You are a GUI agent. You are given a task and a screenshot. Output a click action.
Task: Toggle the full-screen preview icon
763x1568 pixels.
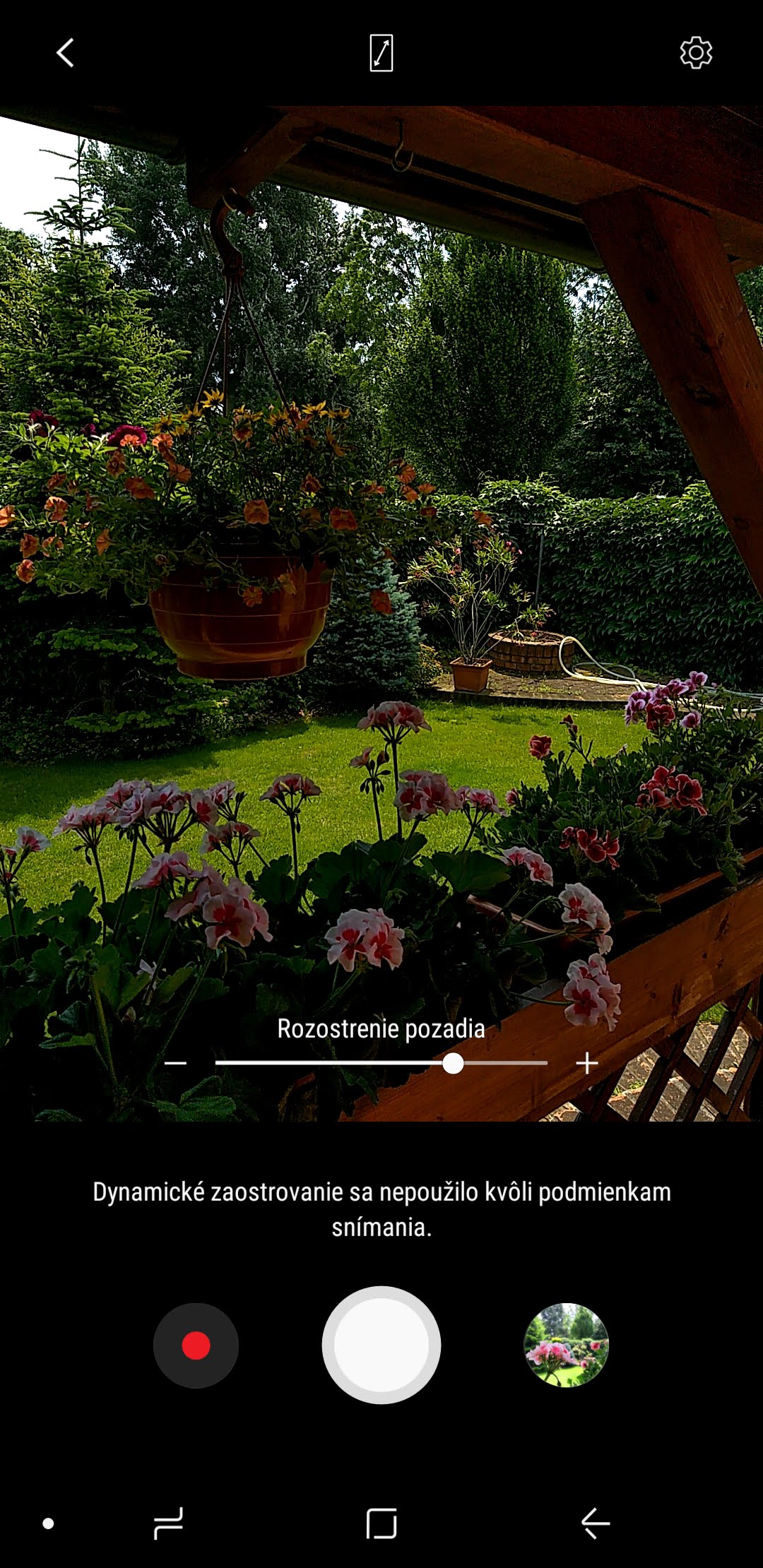[x=381, y=53]
